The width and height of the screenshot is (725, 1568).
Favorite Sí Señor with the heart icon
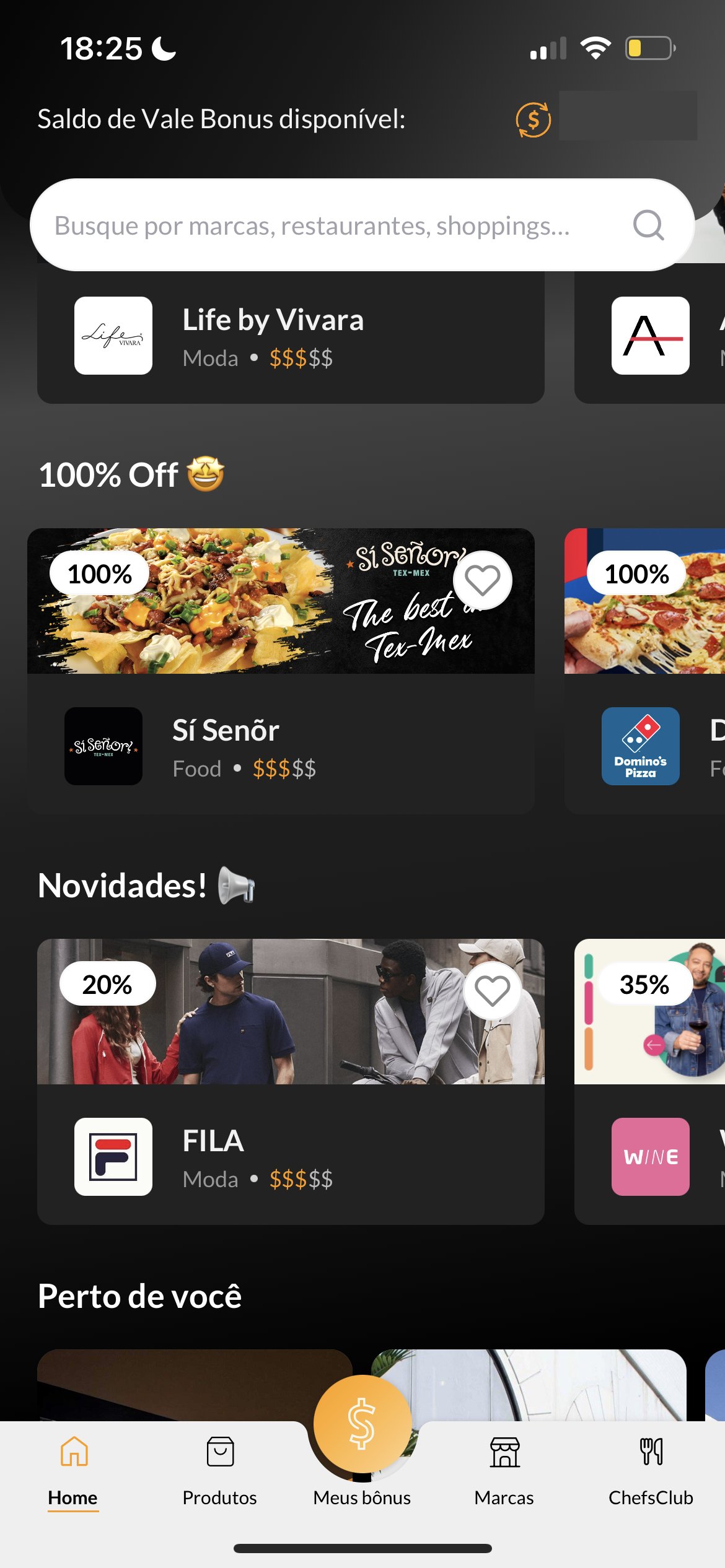482,580
